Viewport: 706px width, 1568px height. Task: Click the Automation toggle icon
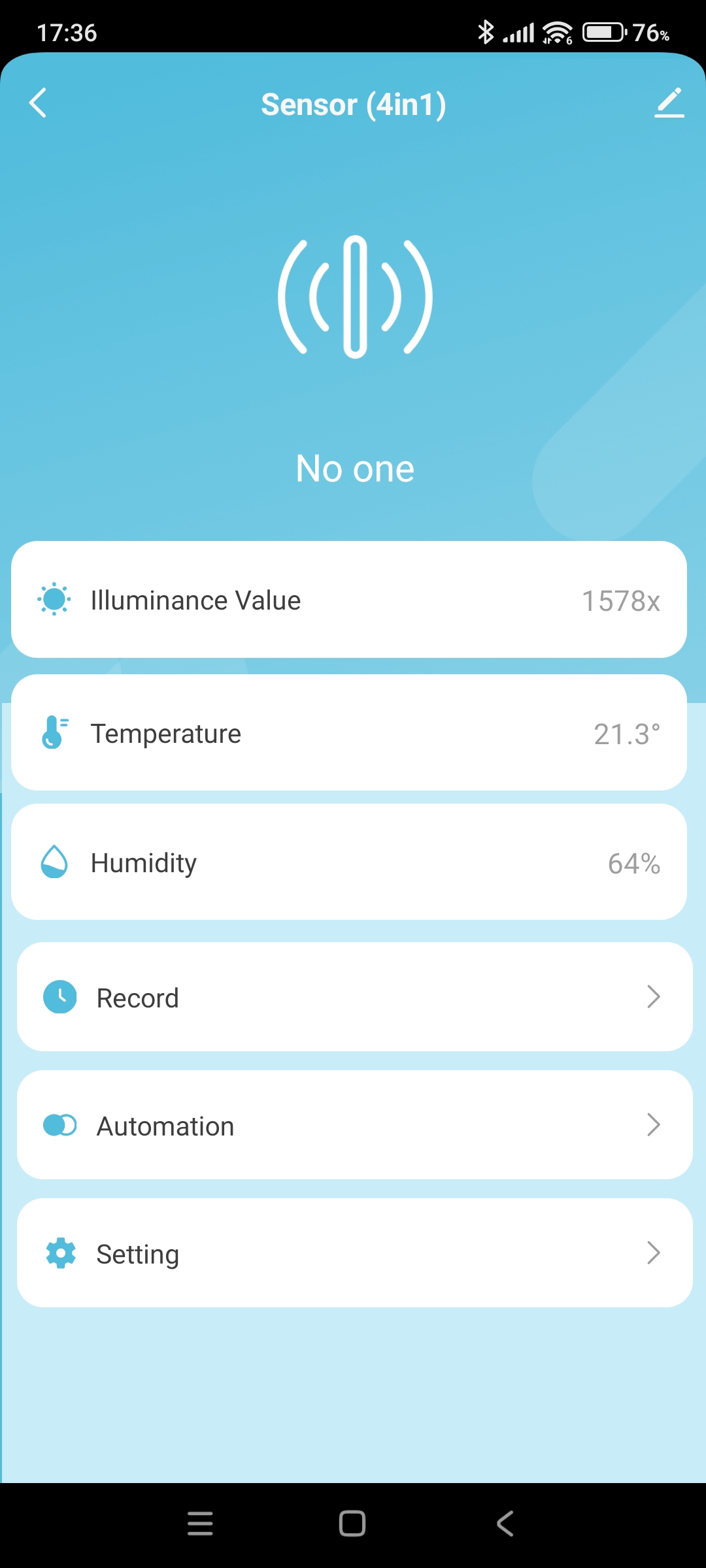59,1124
